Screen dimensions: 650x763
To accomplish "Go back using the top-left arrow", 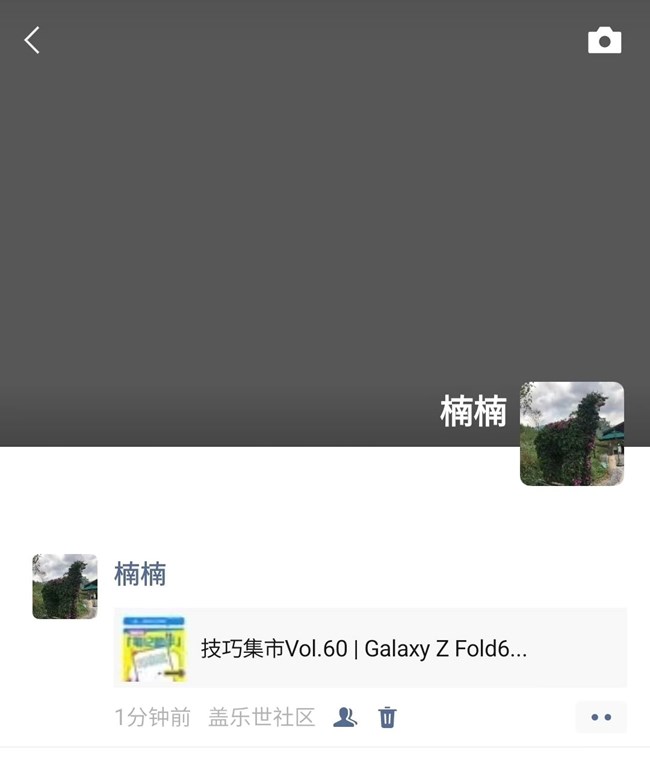I will tap(32, 41).
